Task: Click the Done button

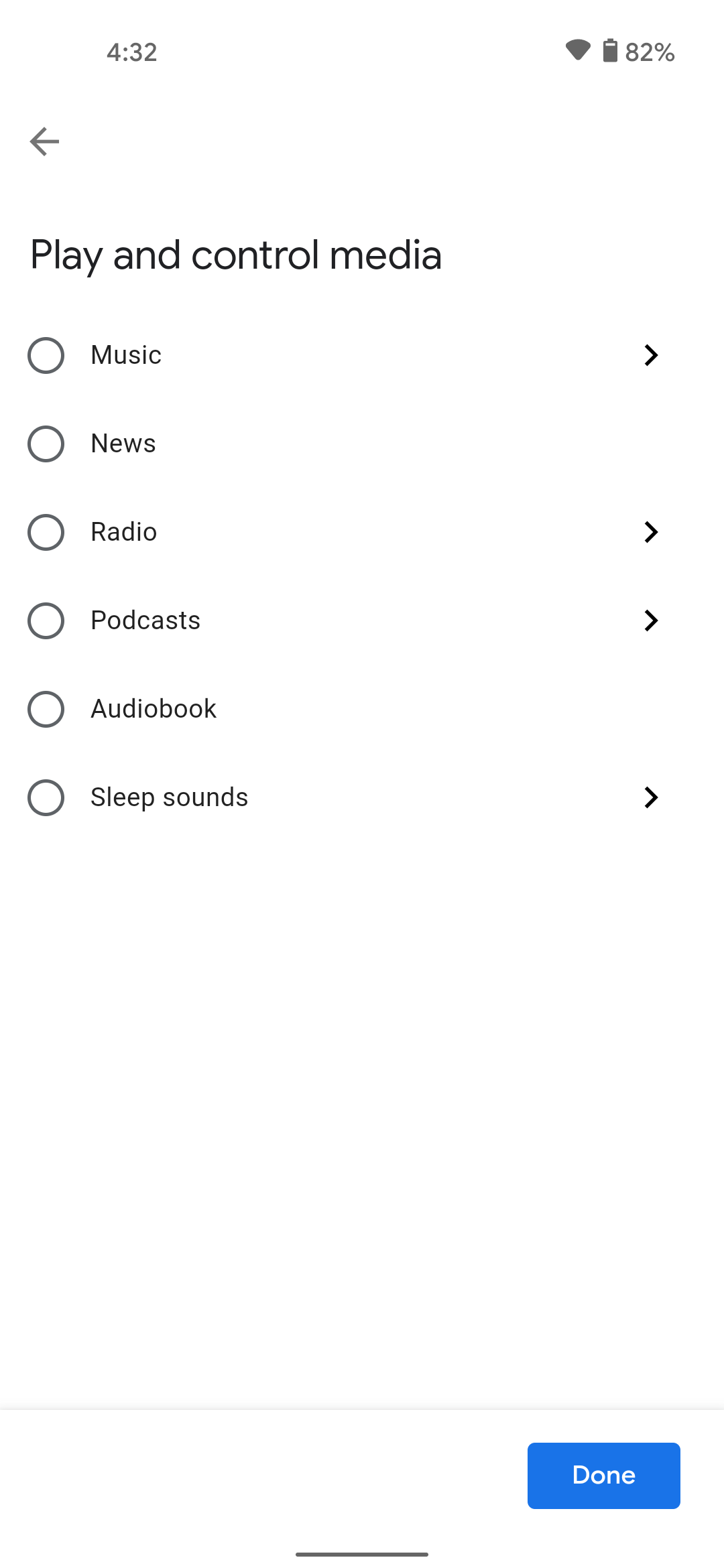Action: (603, 1476)
